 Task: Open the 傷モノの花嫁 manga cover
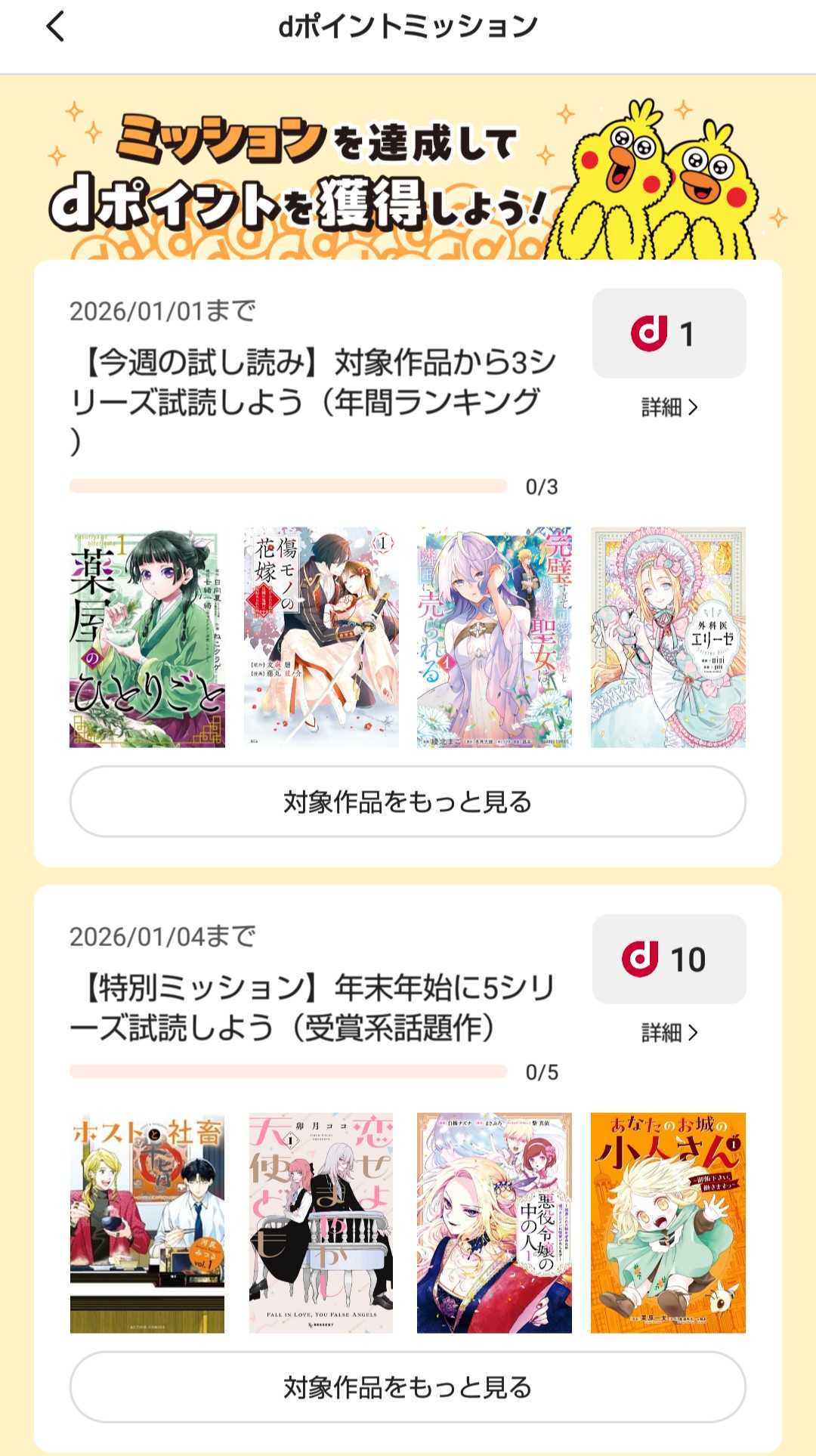click(321, 637)
